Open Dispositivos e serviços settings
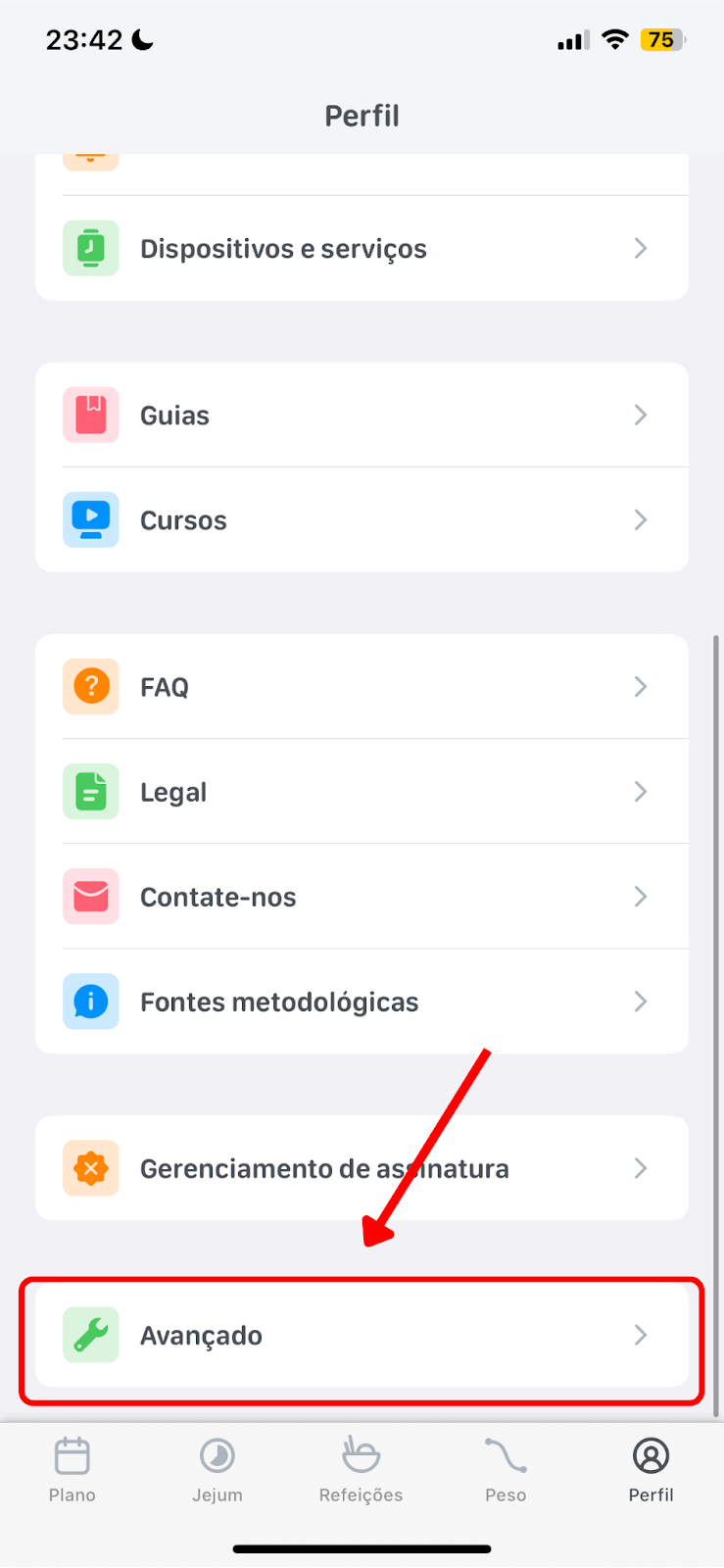724x1568 pixels. pyautogui.click(x=362, y=248)
